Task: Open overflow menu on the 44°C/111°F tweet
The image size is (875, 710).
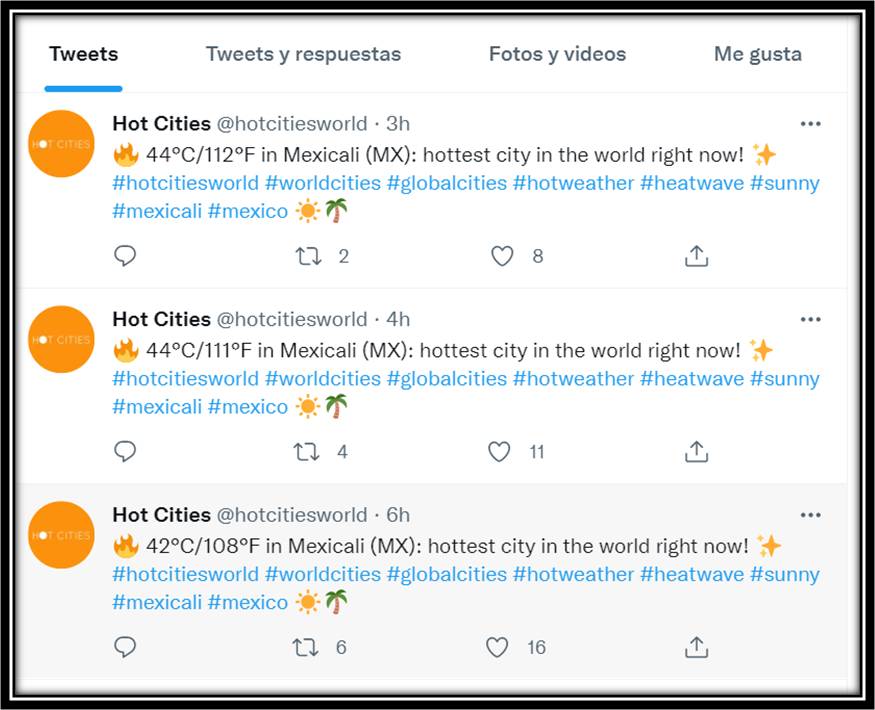Action: [x=810, y=320]
